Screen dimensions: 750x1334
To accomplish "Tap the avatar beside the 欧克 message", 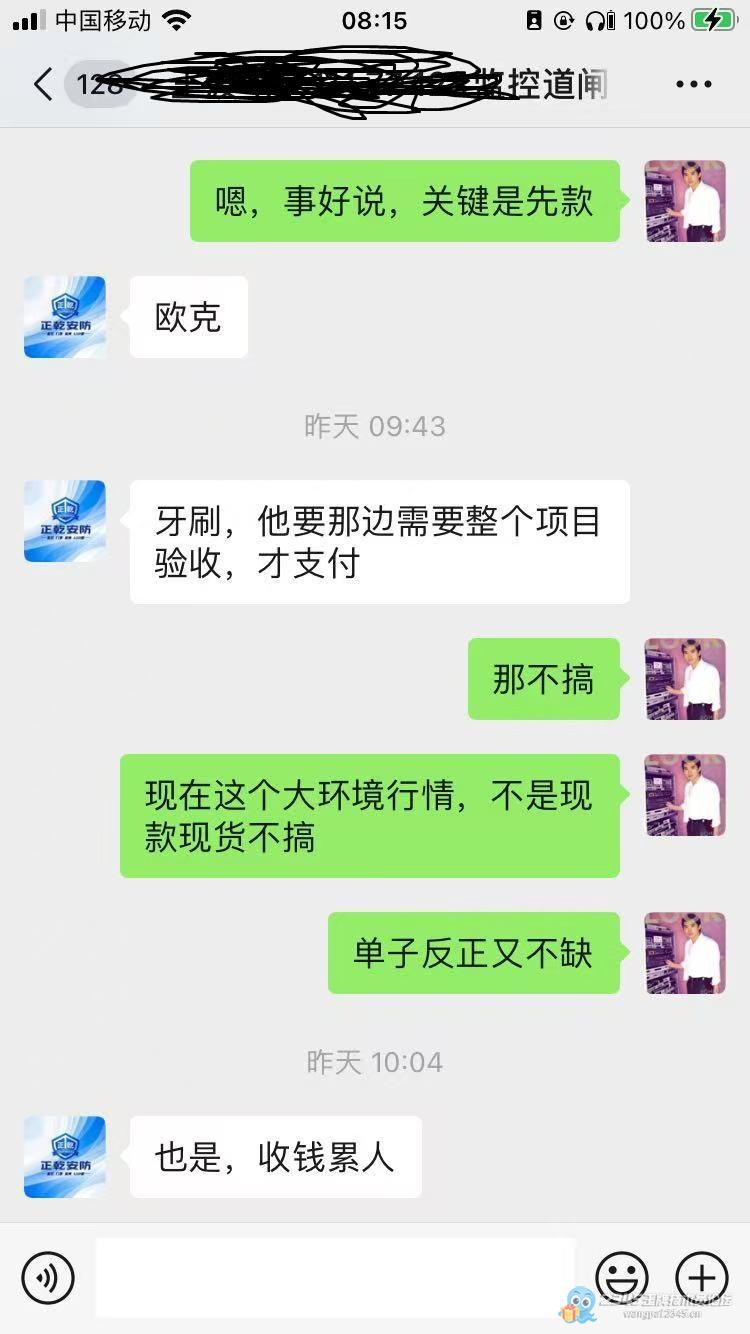I will [65, 317].
